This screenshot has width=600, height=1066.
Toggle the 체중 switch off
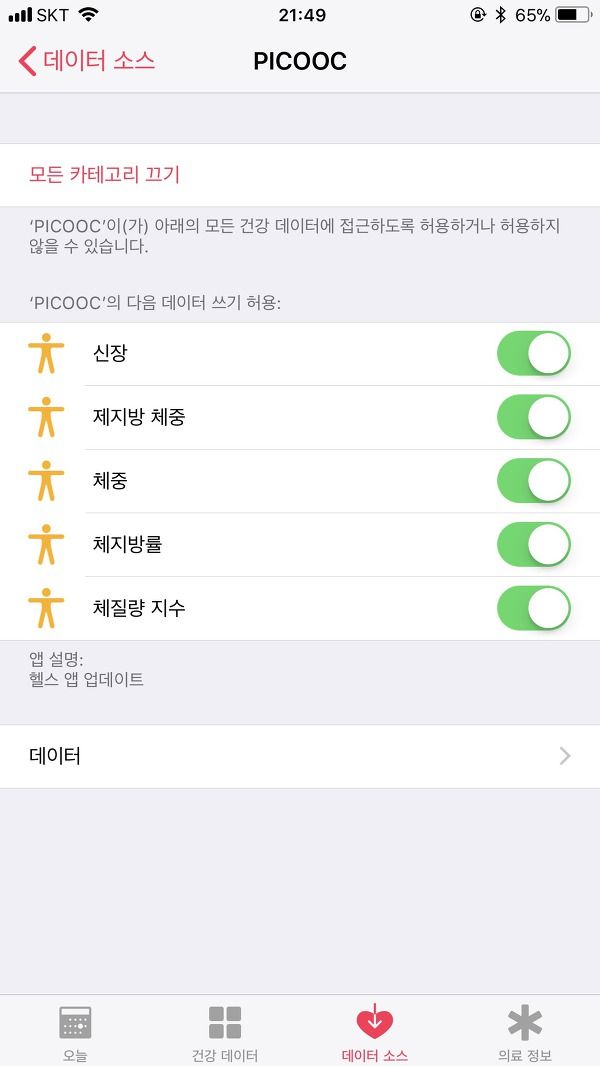[533, 481]
